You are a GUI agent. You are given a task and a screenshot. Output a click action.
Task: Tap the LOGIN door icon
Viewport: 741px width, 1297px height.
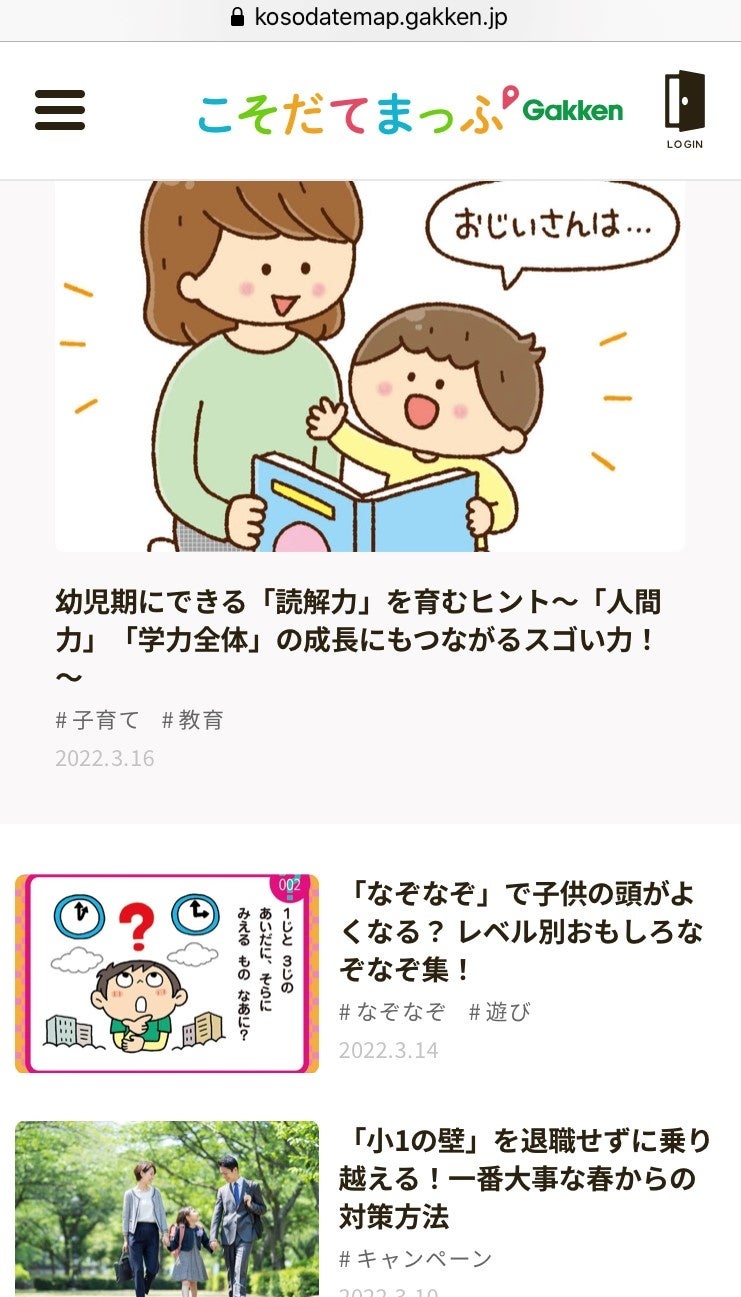click(x=685, y=110)
